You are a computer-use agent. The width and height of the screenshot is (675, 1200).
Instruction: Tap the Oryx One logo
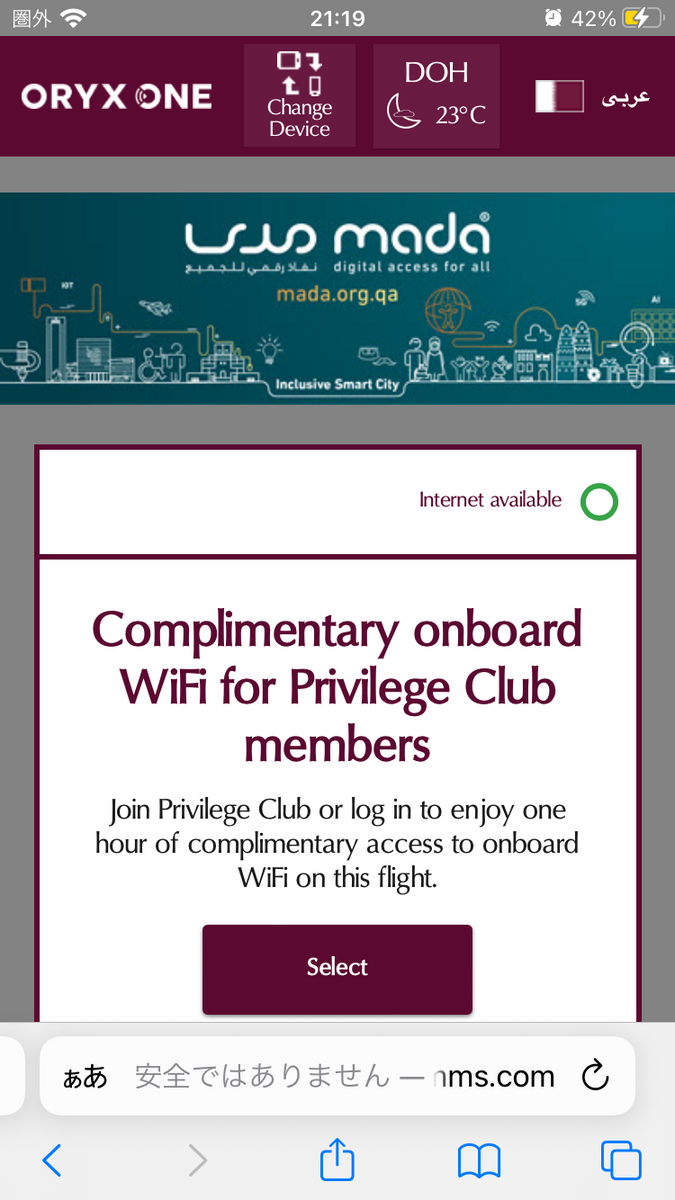pos(117,96)
